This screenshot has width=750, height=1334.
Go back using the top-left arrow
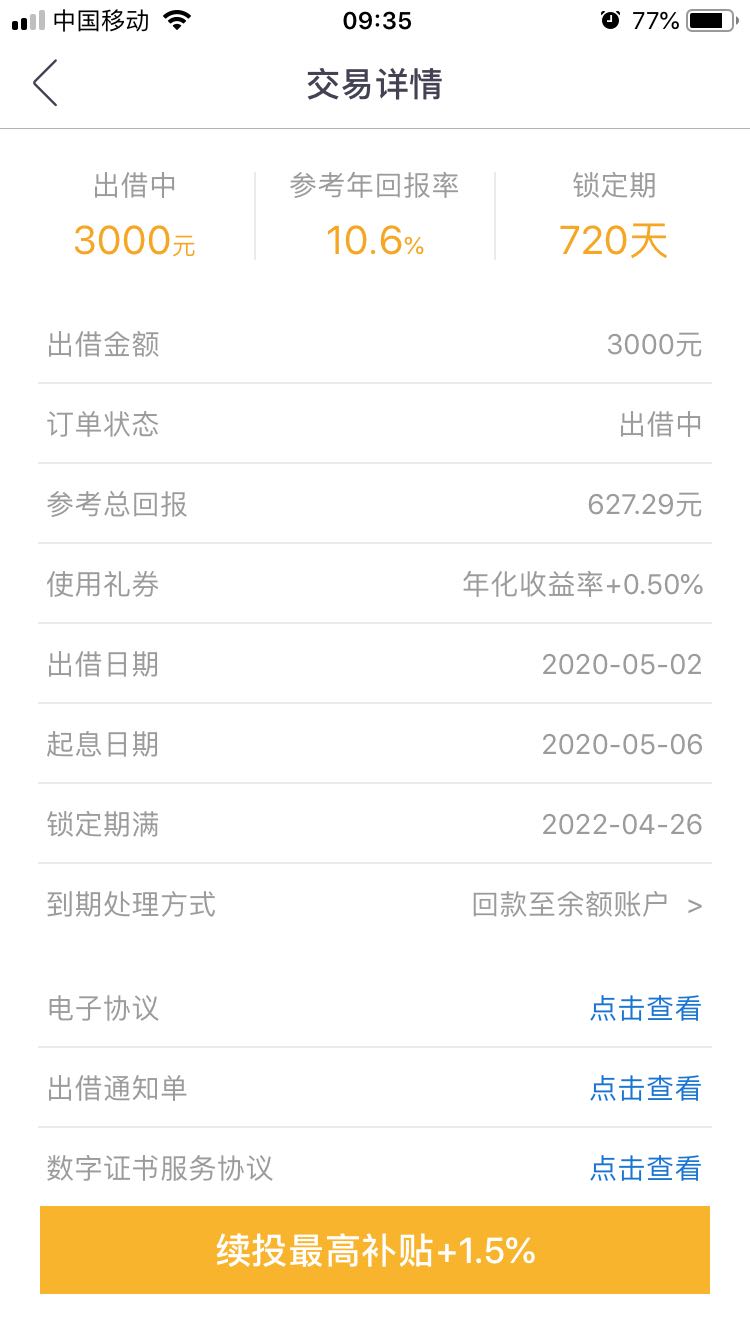(x=45, y=83)
